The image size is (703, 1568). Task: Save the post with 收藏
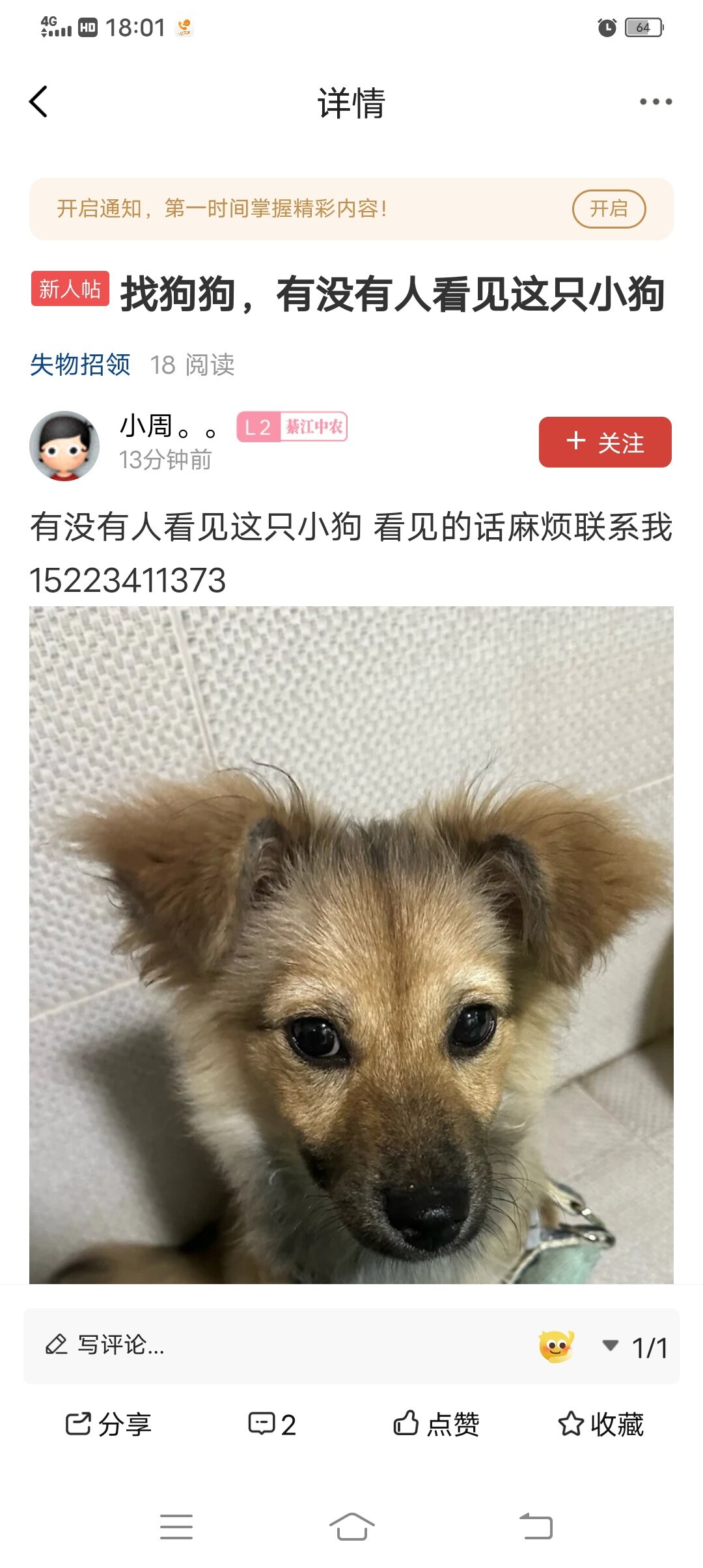click(x=601, y=1424)
